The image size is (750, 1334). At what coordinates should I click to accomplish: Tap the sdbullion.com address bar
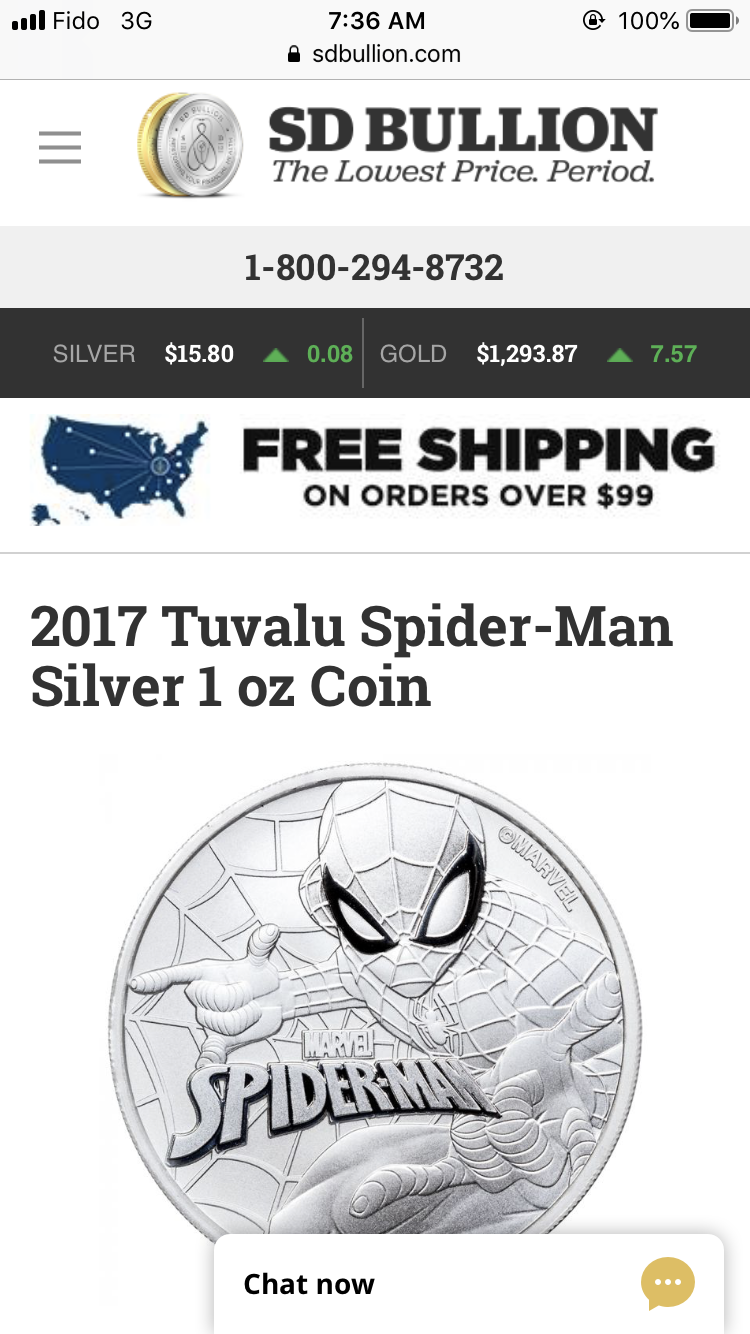[375, 54]
